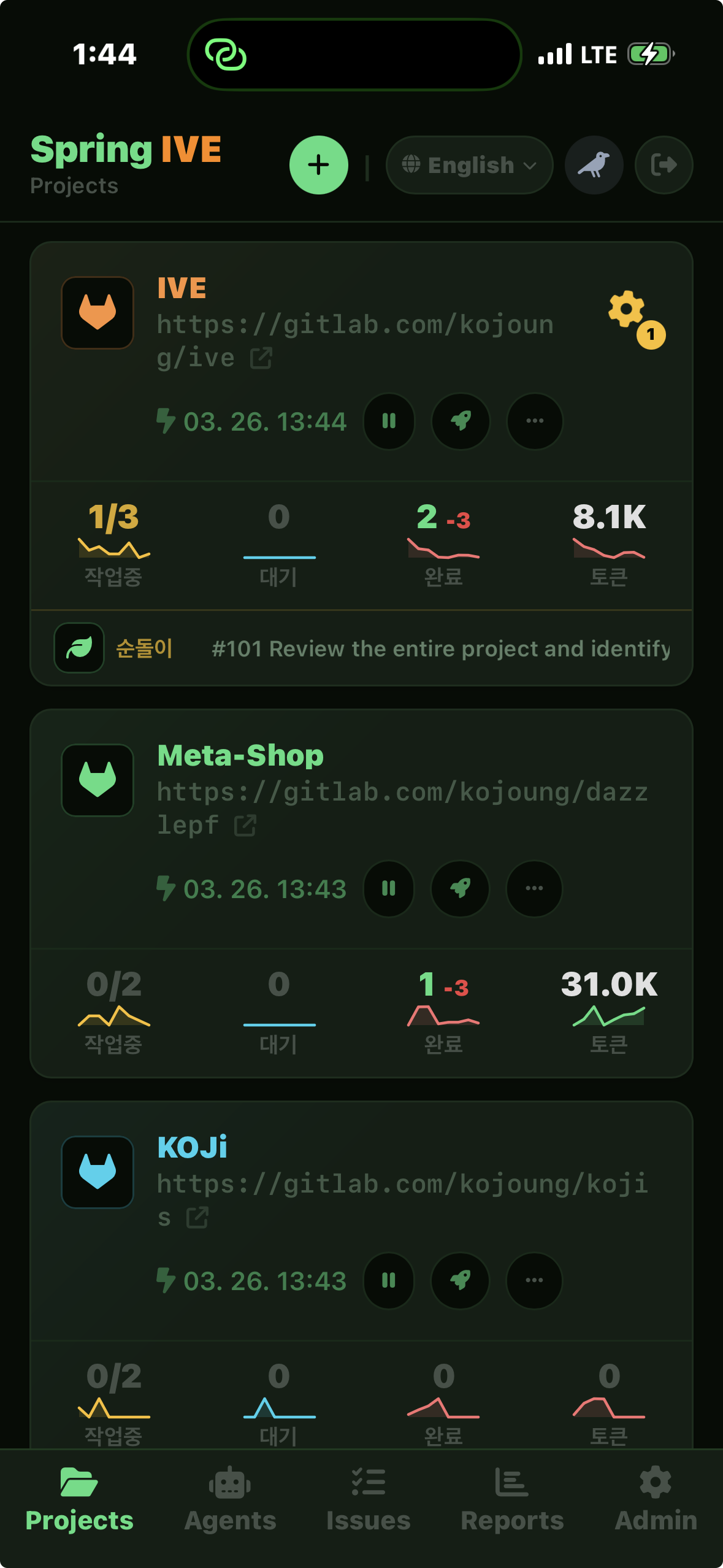Screen dimensions: 723x1568
Task: Open more options for the IVE project
Action: [535, 421]
